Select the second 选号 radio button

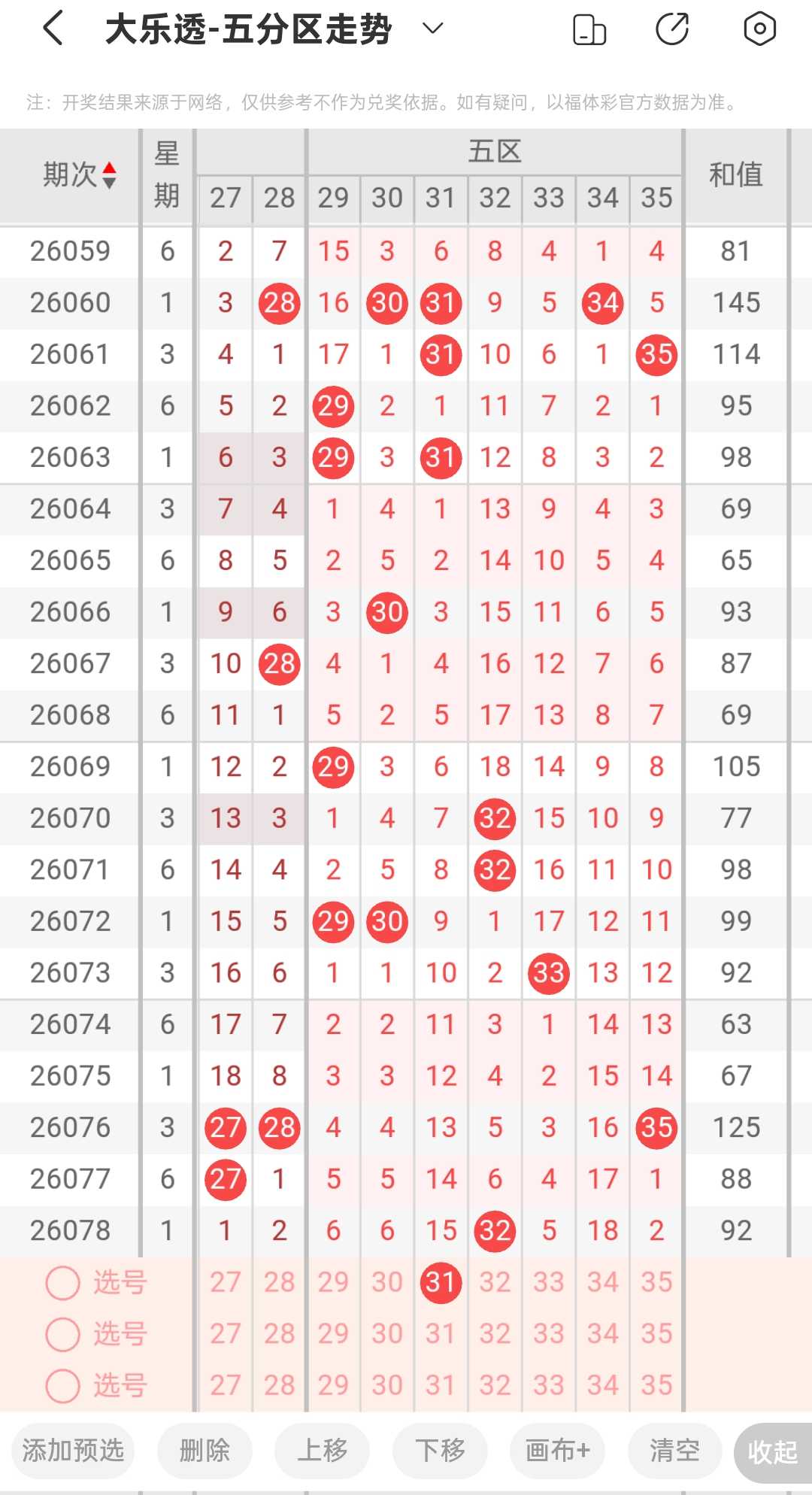pyautogui.click(x=63, y=1334)
